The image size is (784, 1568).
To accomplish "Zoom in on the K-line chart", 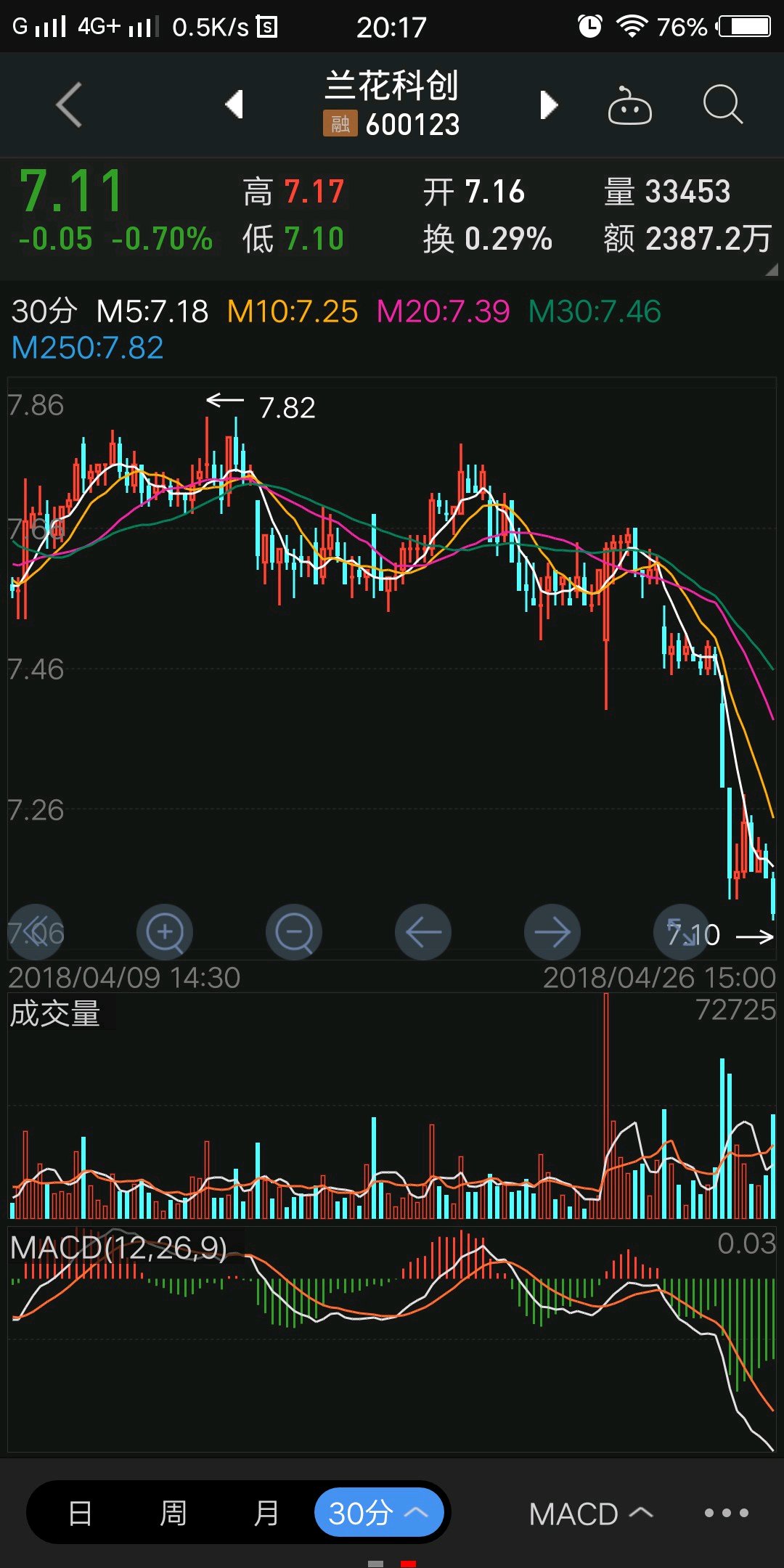I will tap(165, 931).
